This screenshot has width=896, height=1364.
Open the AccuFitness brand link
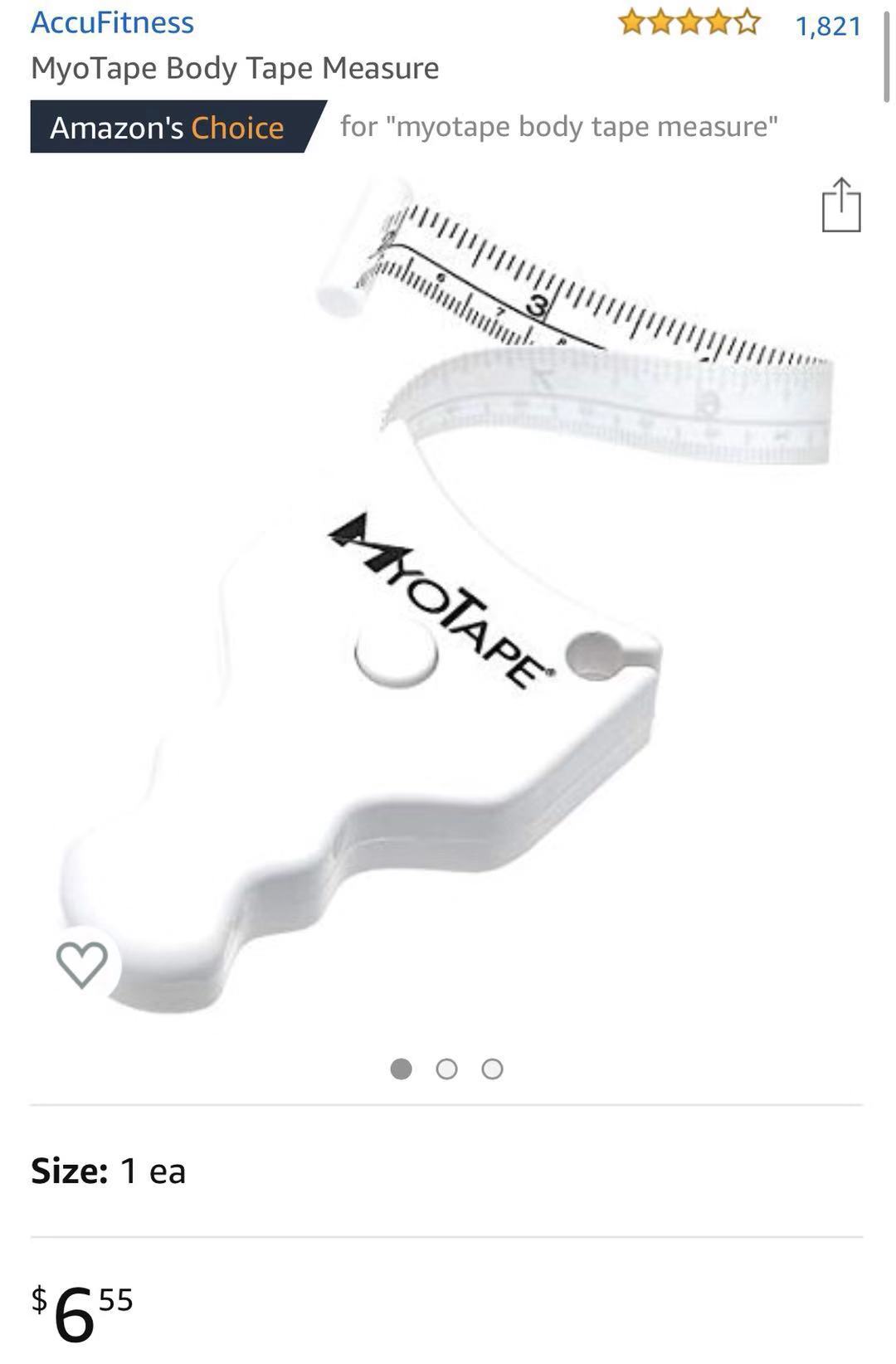pyautogui.click(x=112, y=22)
